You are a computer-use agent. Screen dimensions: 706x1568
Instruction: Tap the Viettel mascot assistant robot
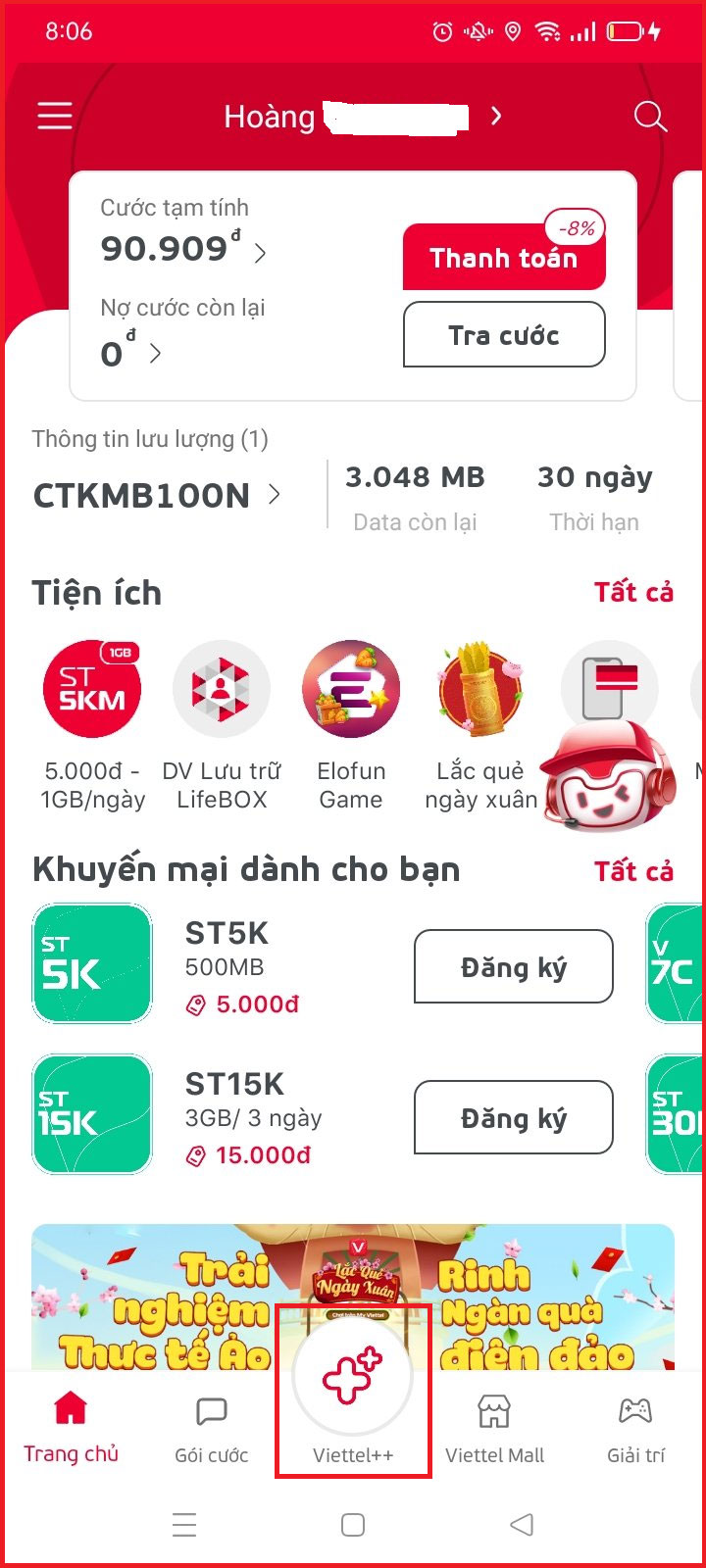[608, 774]
